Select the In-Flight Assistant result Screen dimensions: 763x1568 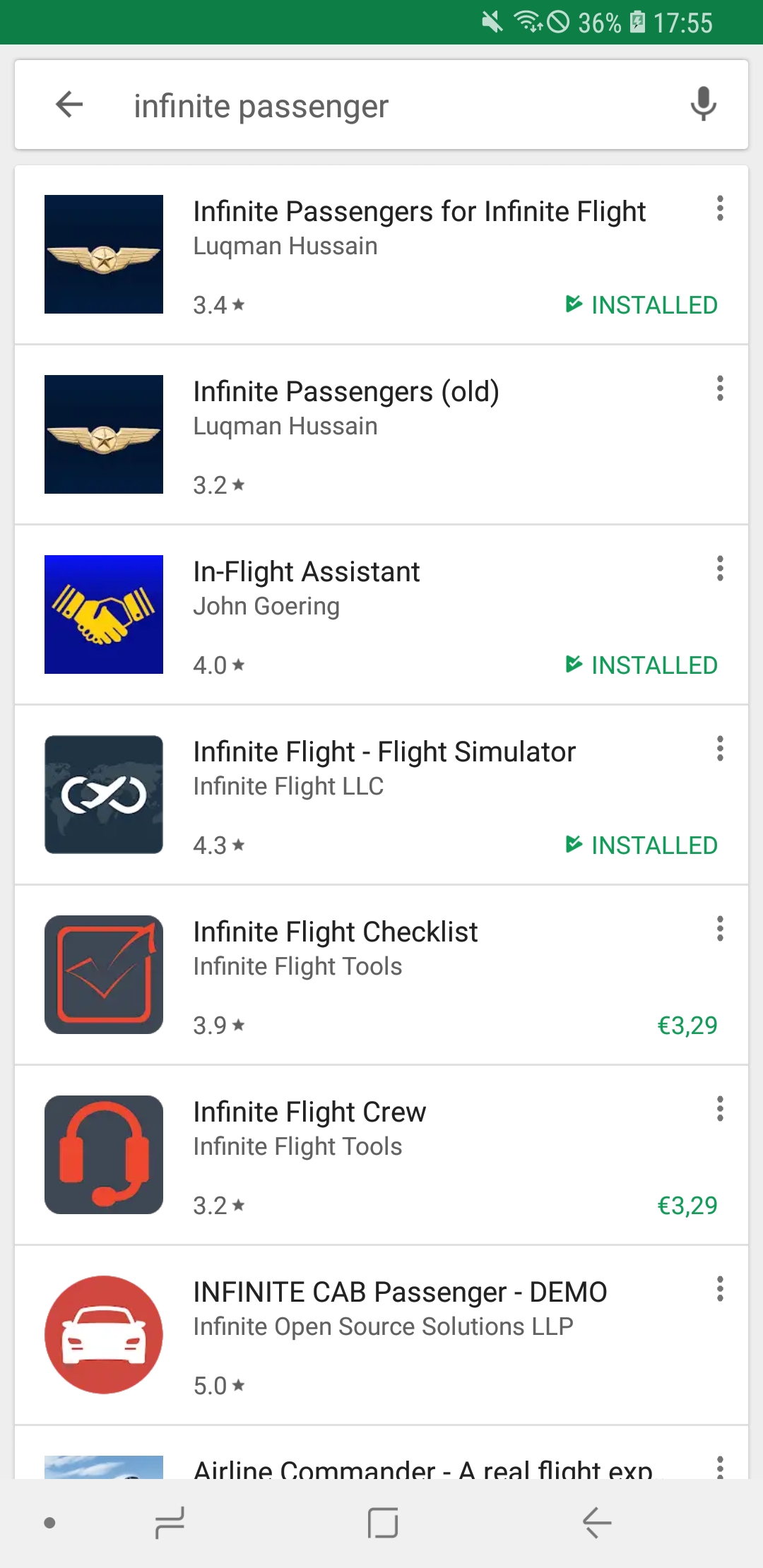(x=306, y=572)
